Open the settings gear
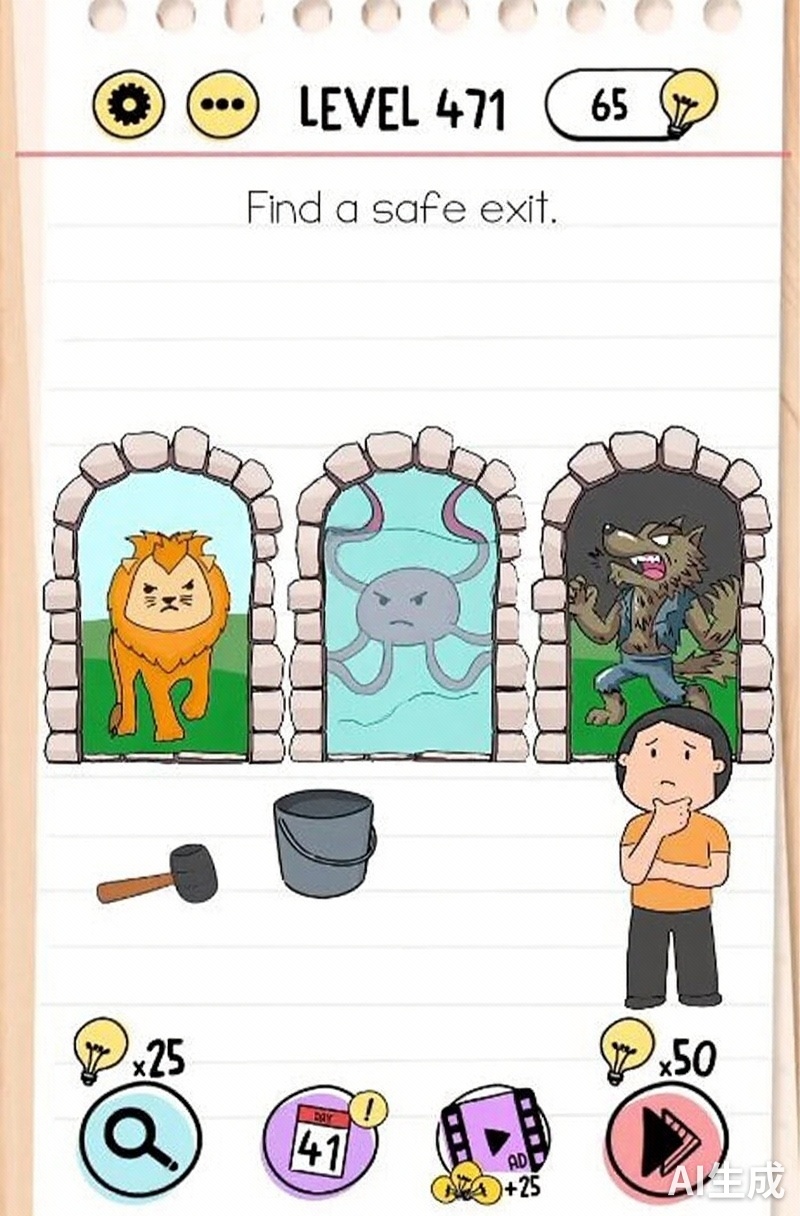800x1216 pixels. 127,104
